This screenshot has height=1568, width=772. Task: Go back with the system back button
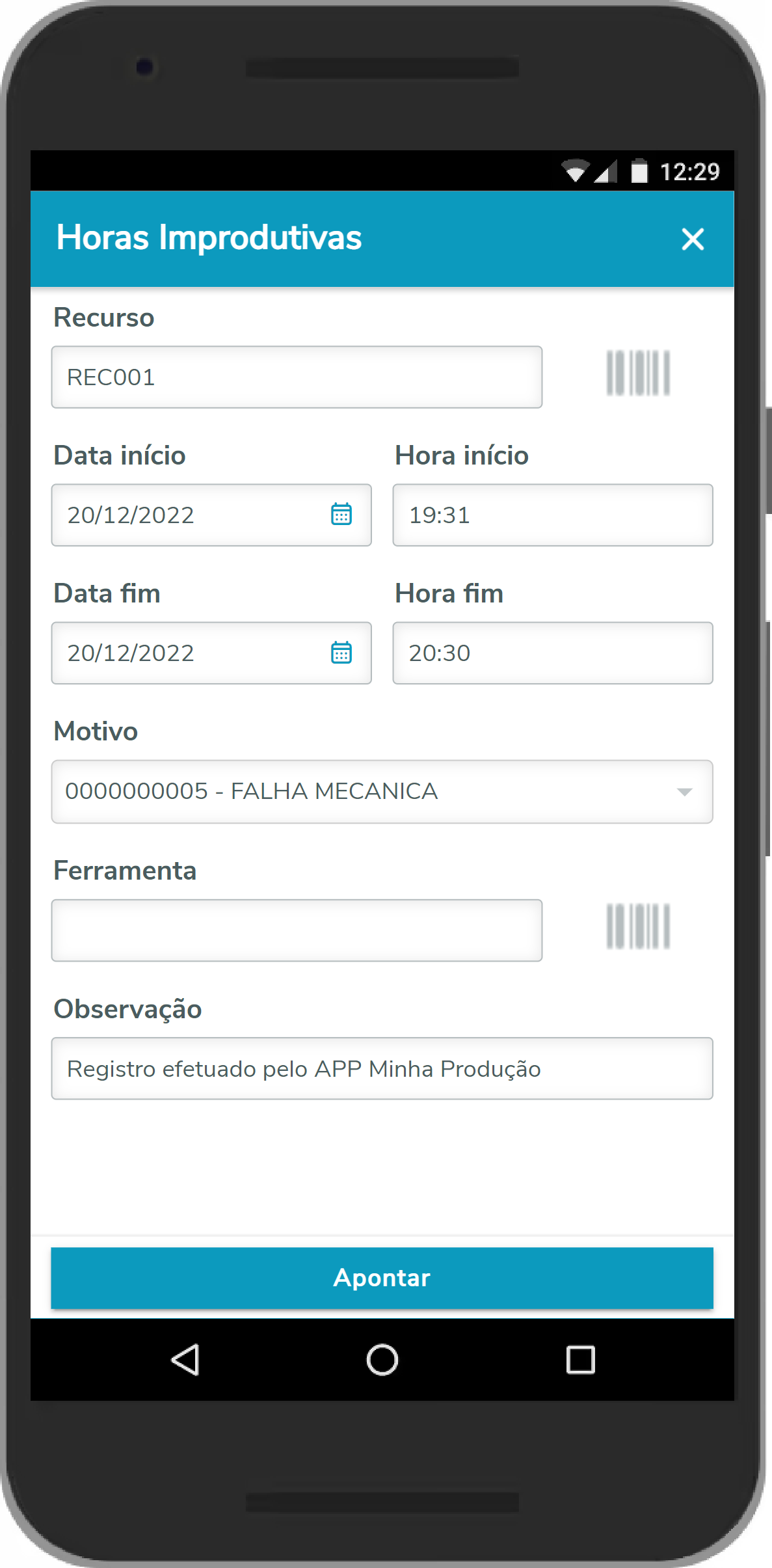[x=185, y=1360]
